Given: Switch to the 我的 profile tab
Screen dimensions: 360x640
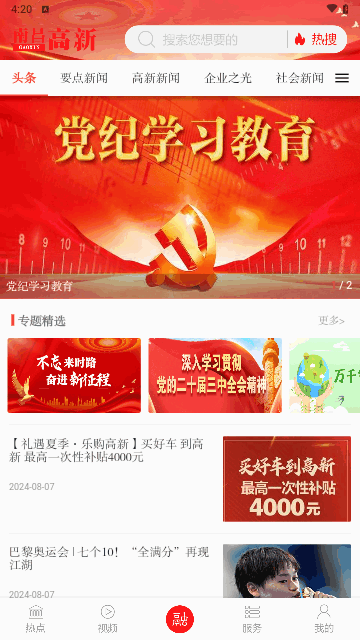Looking at the screenshot, I should (324, 619).
